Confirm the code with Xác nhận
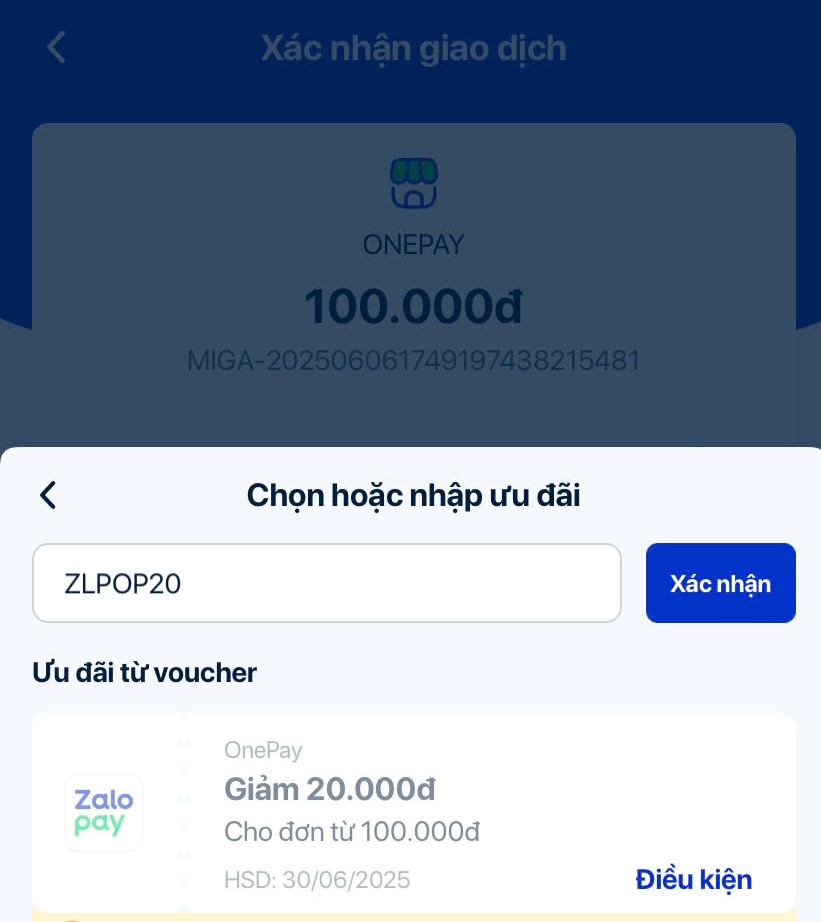 (720, 583)
